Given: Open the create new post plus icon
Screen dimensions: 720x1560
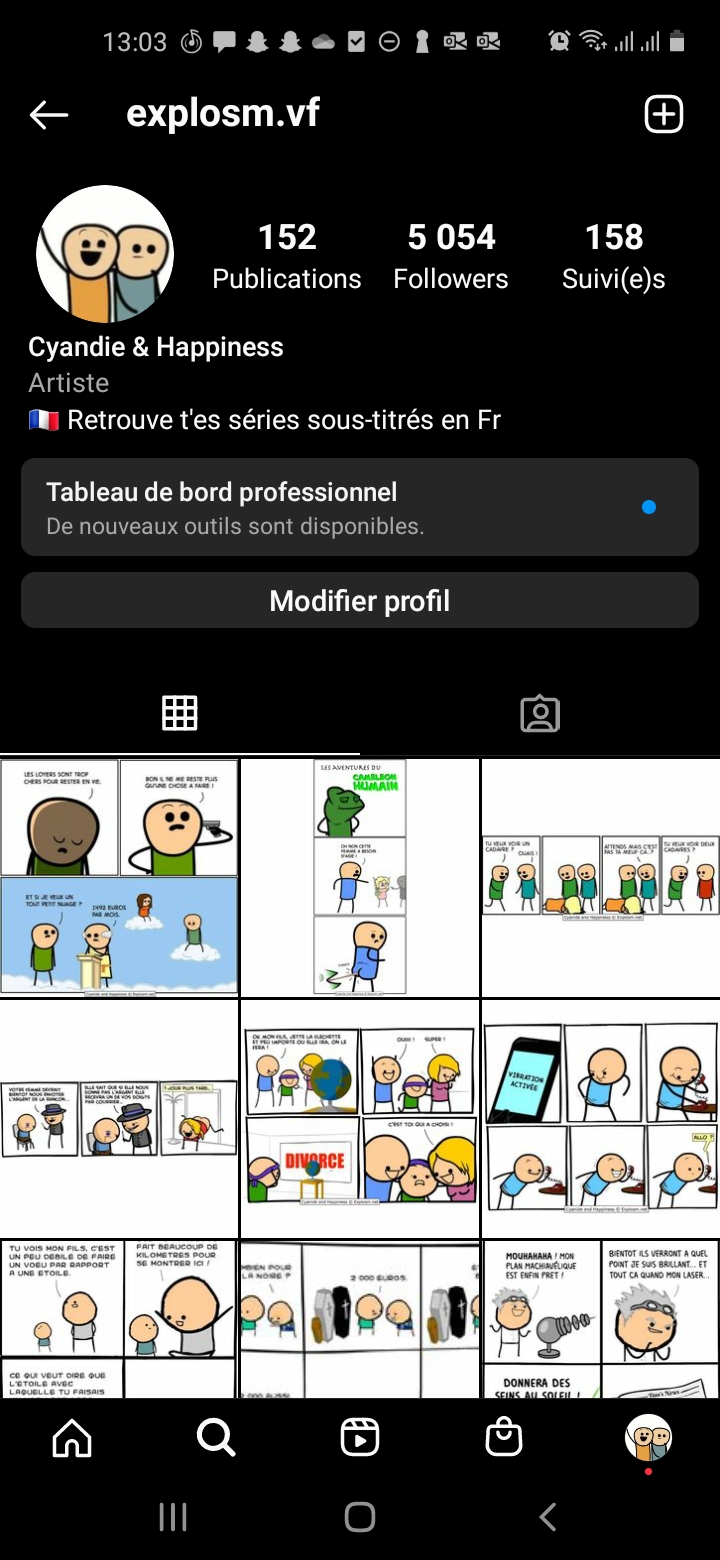Looking at the screenshot, I should click(x=664, y=114).
